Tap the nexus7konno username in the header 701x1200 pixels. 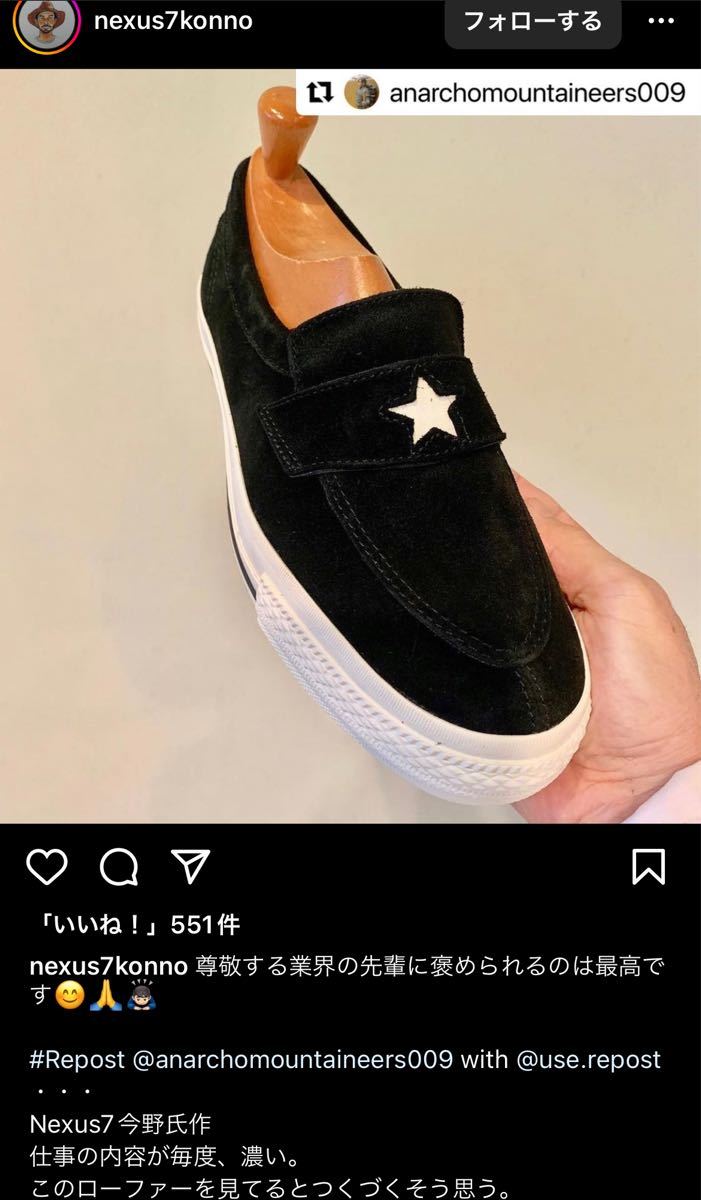point(173,20)
